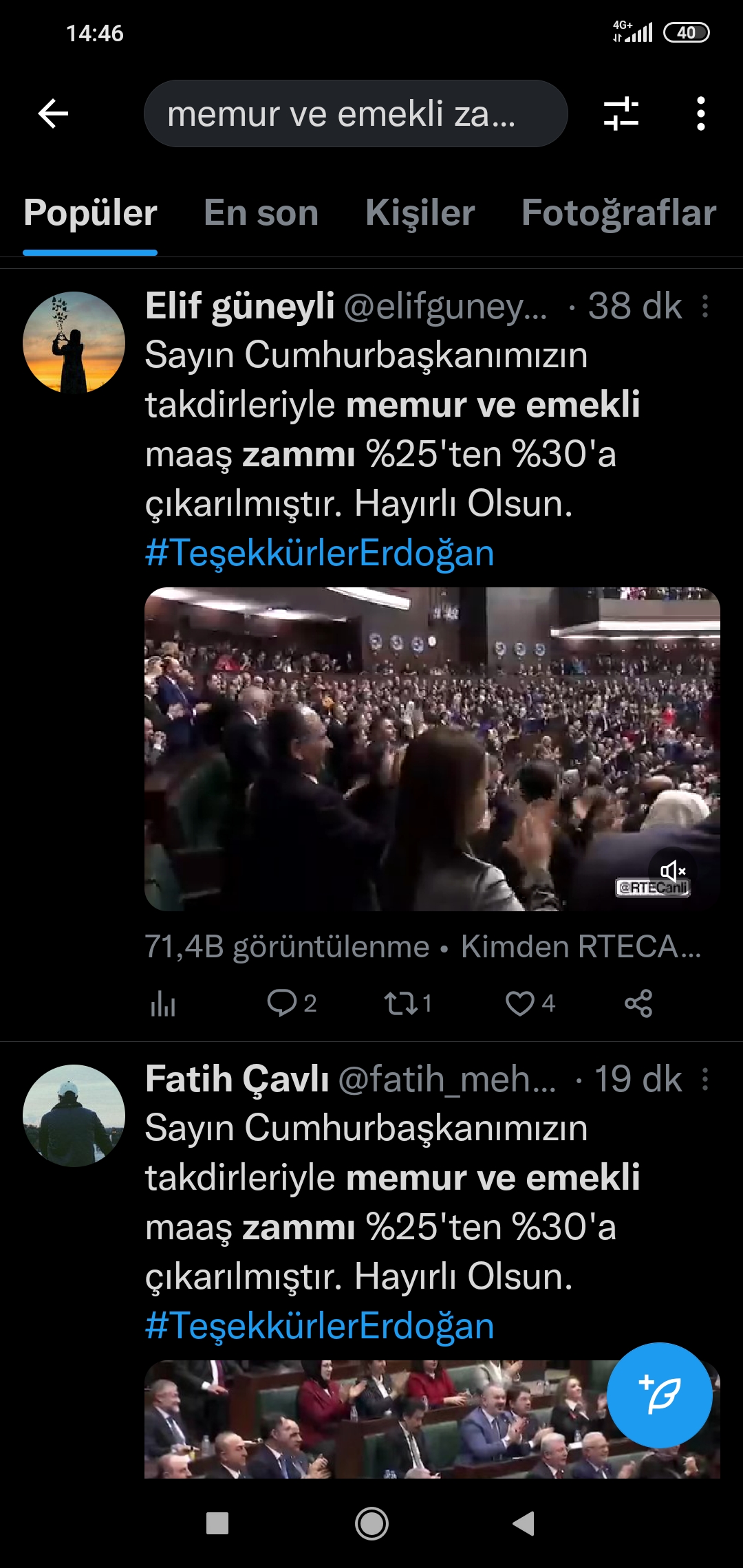Reply to Elif güneyli's tweet
The image size is (743, 1568).
point(282,1003)
